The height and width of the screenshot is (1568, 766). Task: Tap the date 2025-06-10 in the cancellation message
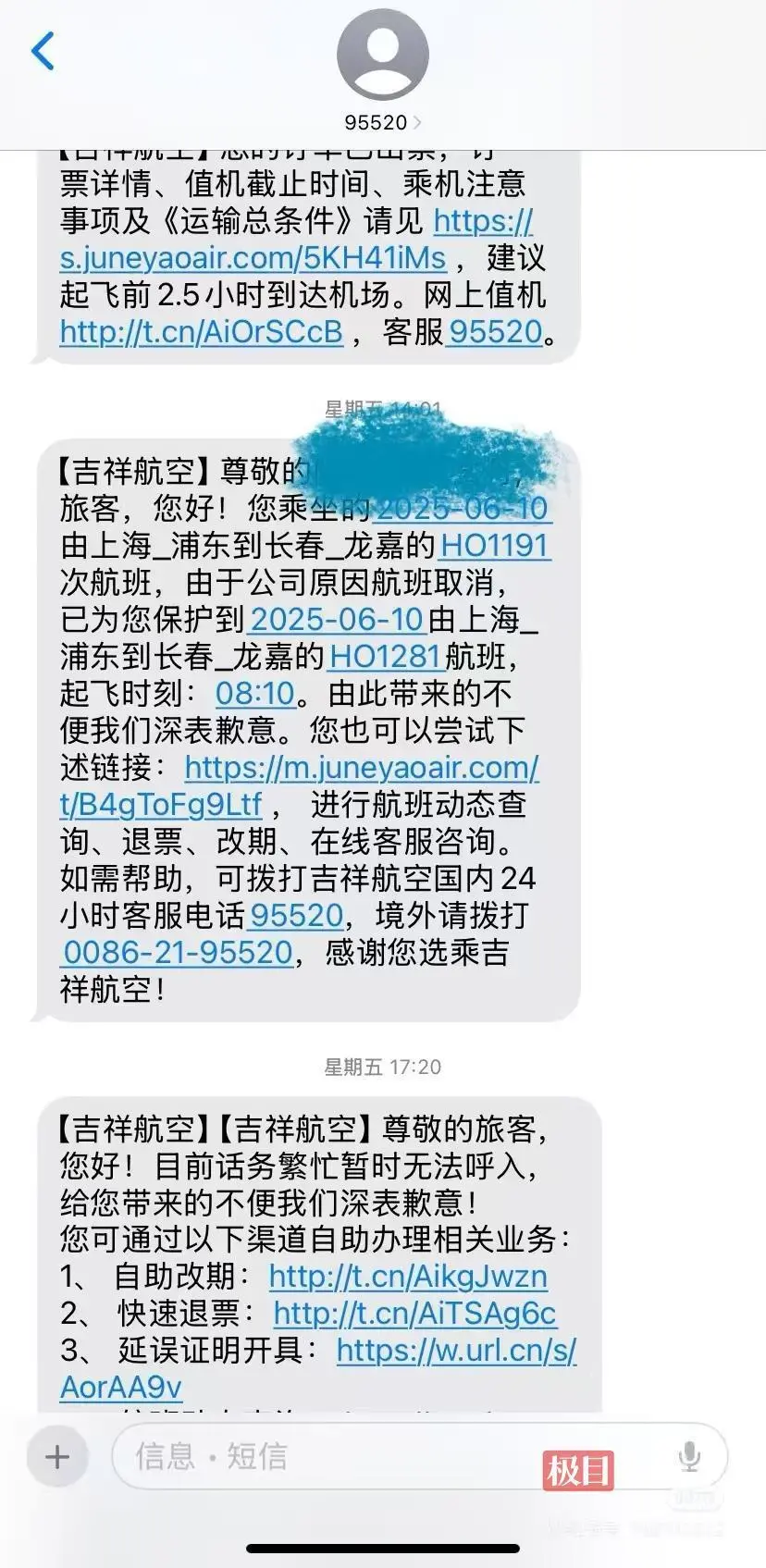click(465, 508)
